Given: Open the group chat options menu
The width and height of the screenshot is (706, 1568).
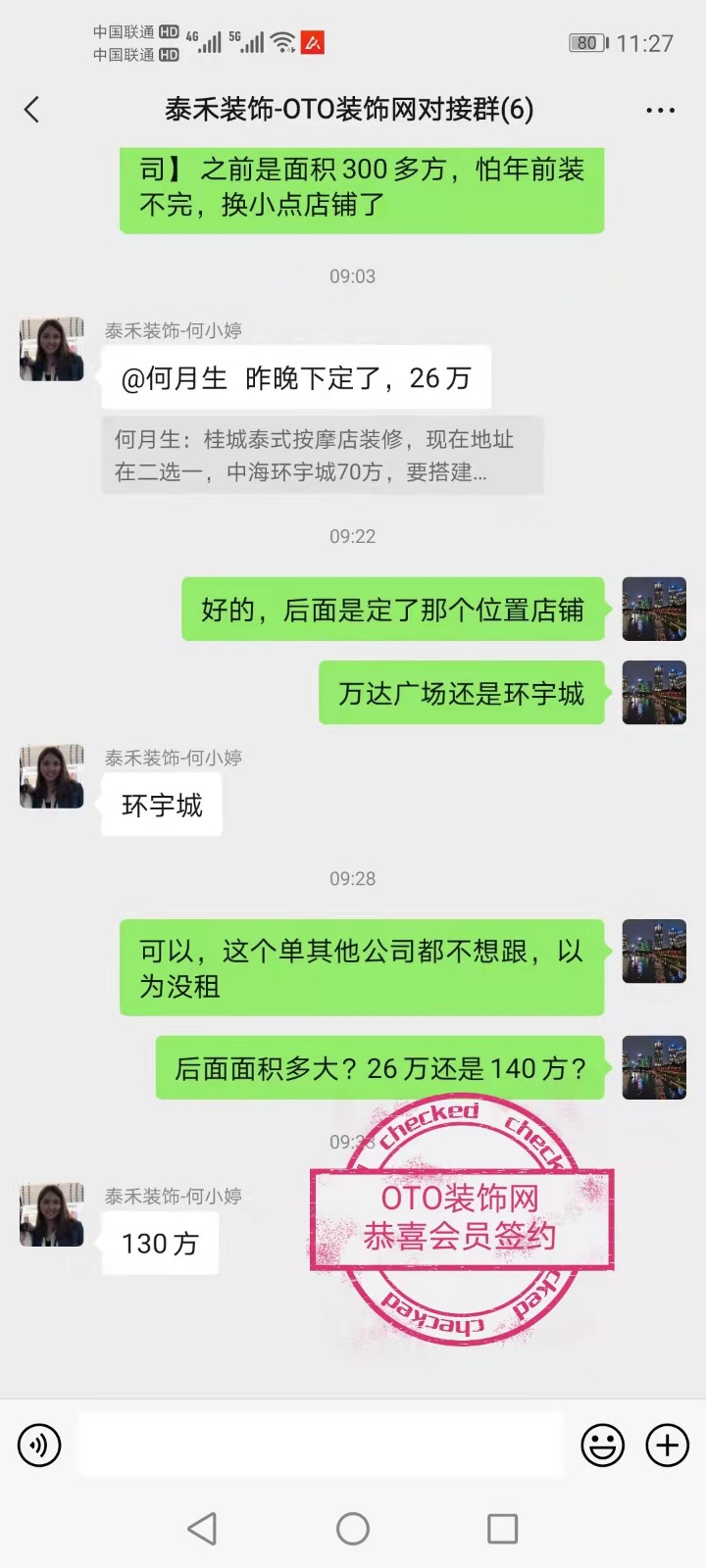Looking at the screenshot, I should [x=660, y=110].
